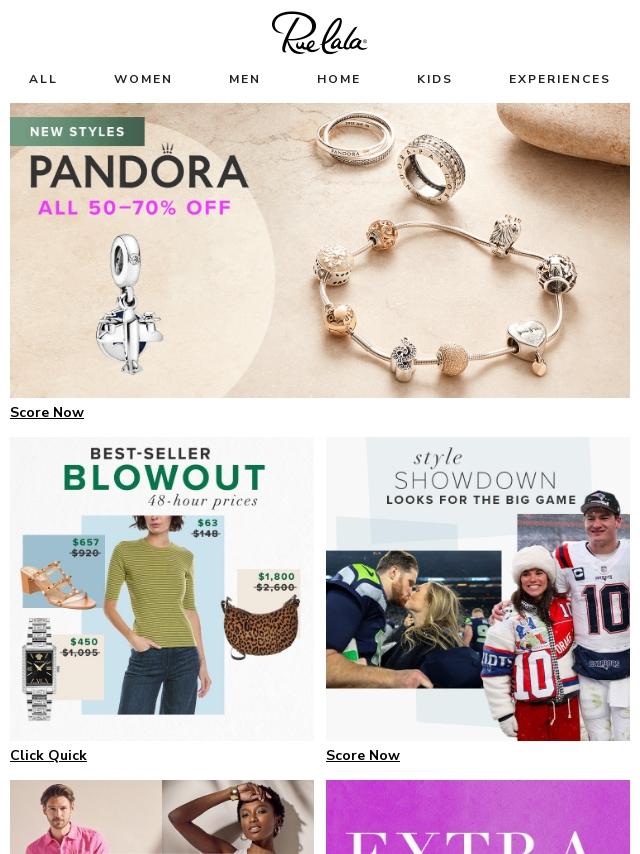Tap the Click Quick link

[48, 755]
